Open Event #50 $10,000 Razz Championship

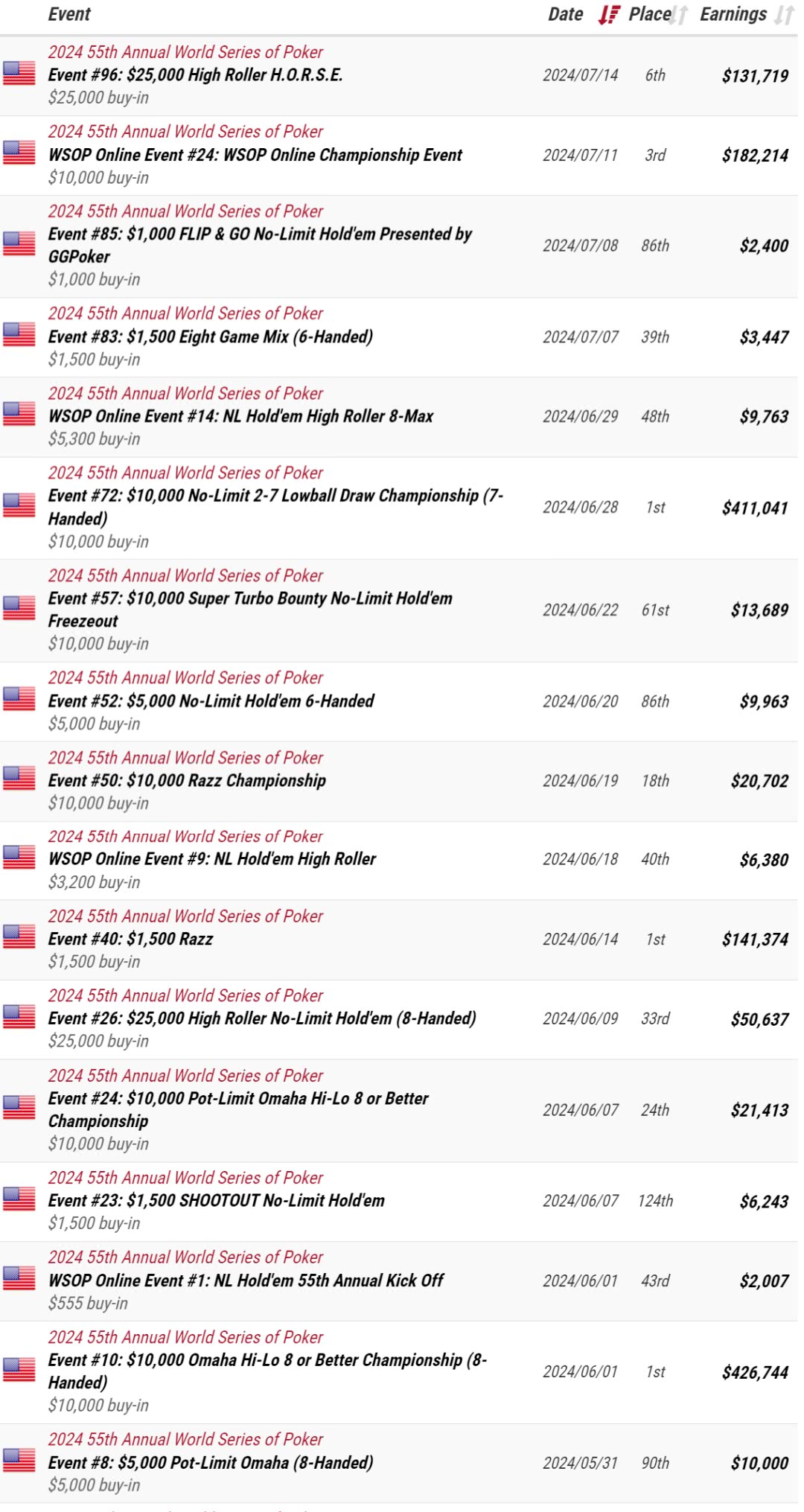[x=187, y=780]
